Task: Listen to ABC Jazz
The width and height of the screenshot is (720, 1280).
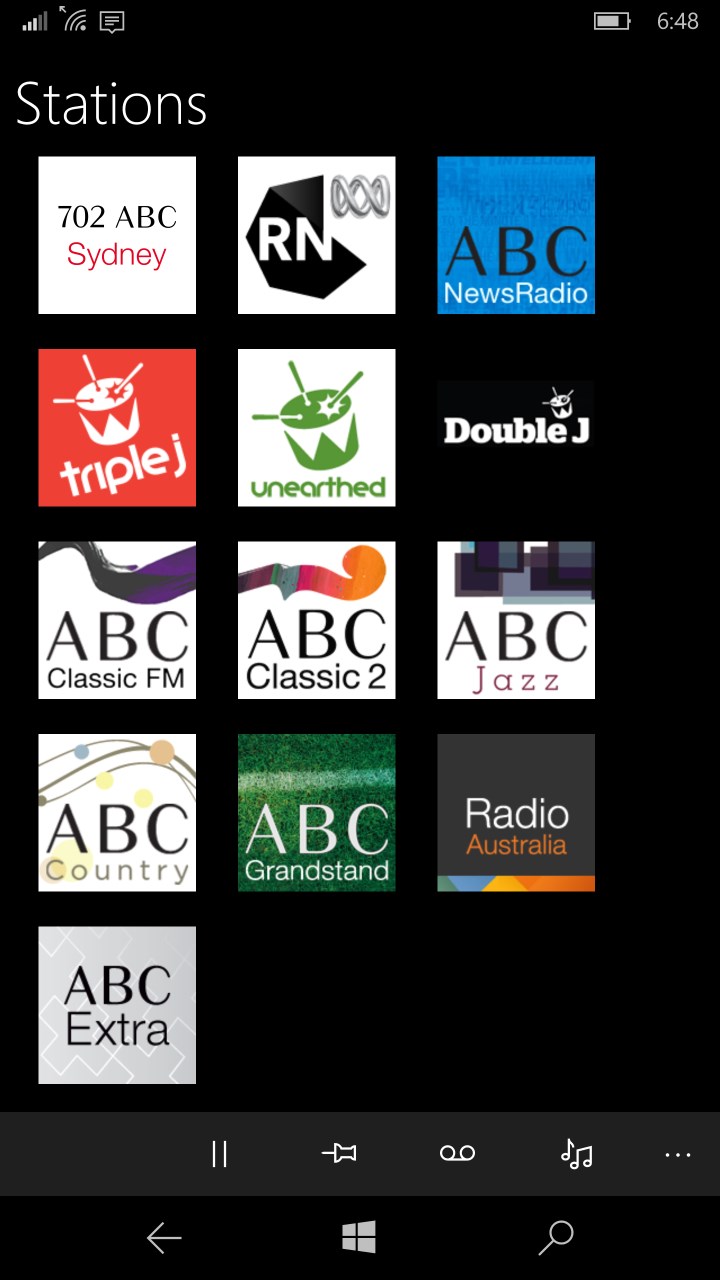Action: (x=516, y=620)
